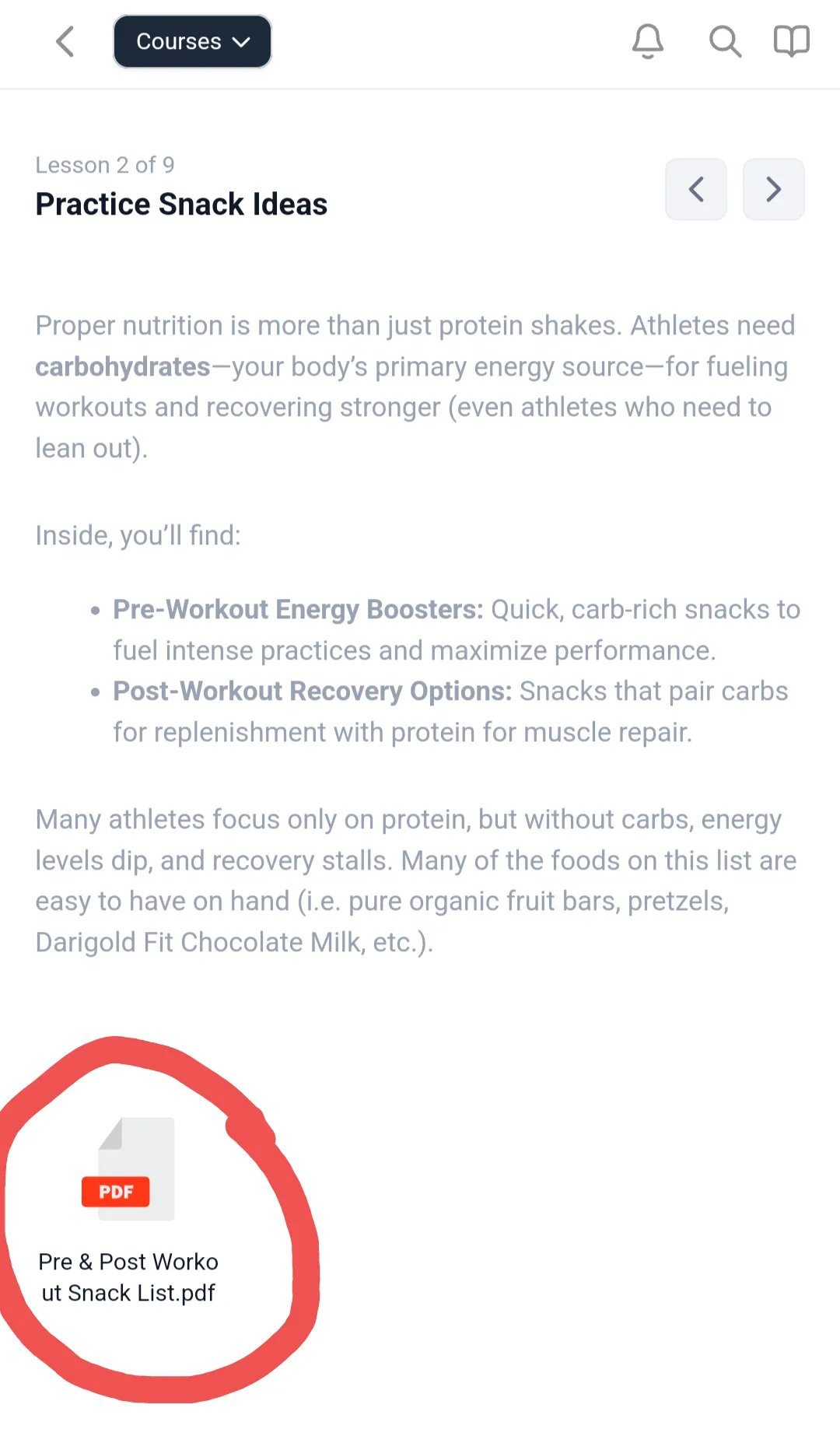Image resolution: width=840 pixels, height=1436 pixels.
Task: Open the book library icon
Action: tap(792, 41)
